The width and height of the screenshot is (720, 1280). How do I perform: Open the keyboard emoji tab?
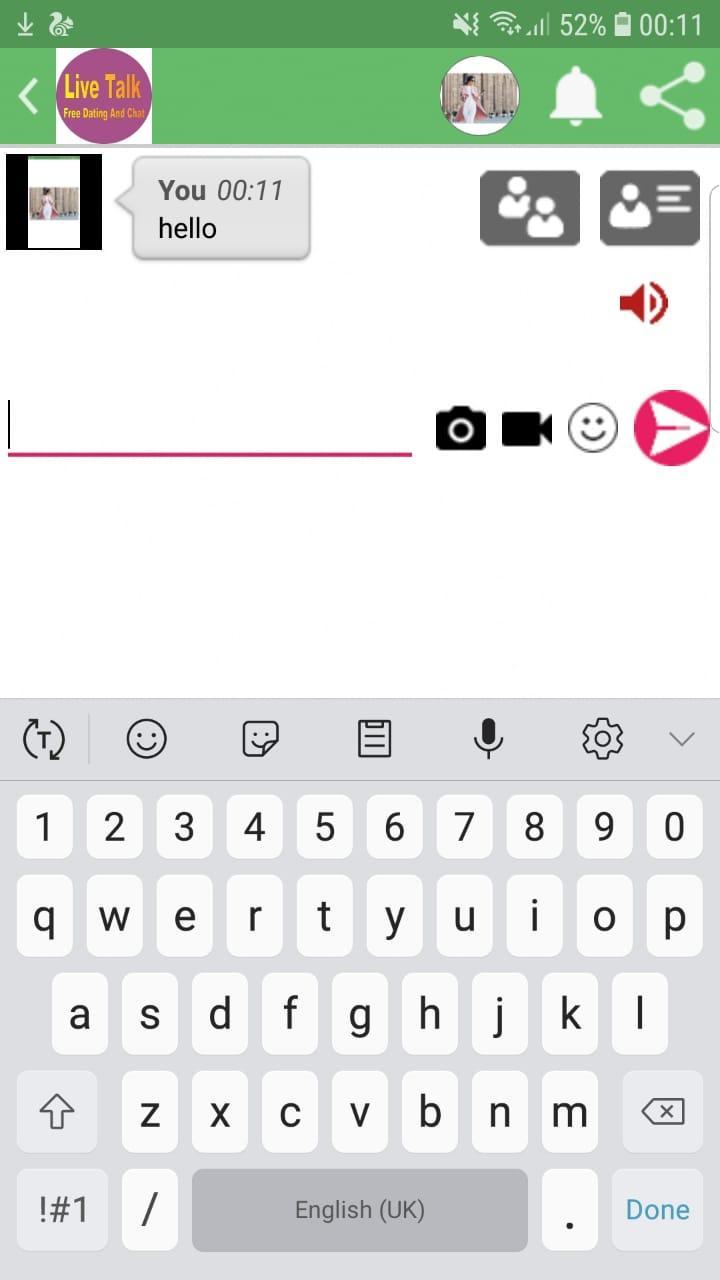146,739
